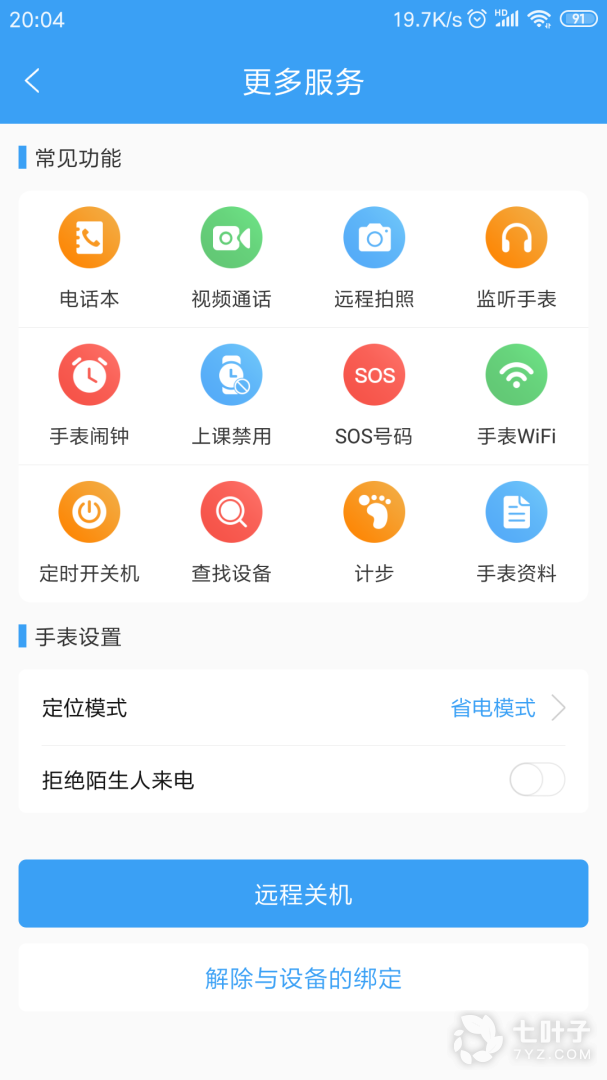The height and width of the screenshot is (1080, 607).
Task: Start 视频通话 video call
Action: pyautogui.click(x=231, y=256)
